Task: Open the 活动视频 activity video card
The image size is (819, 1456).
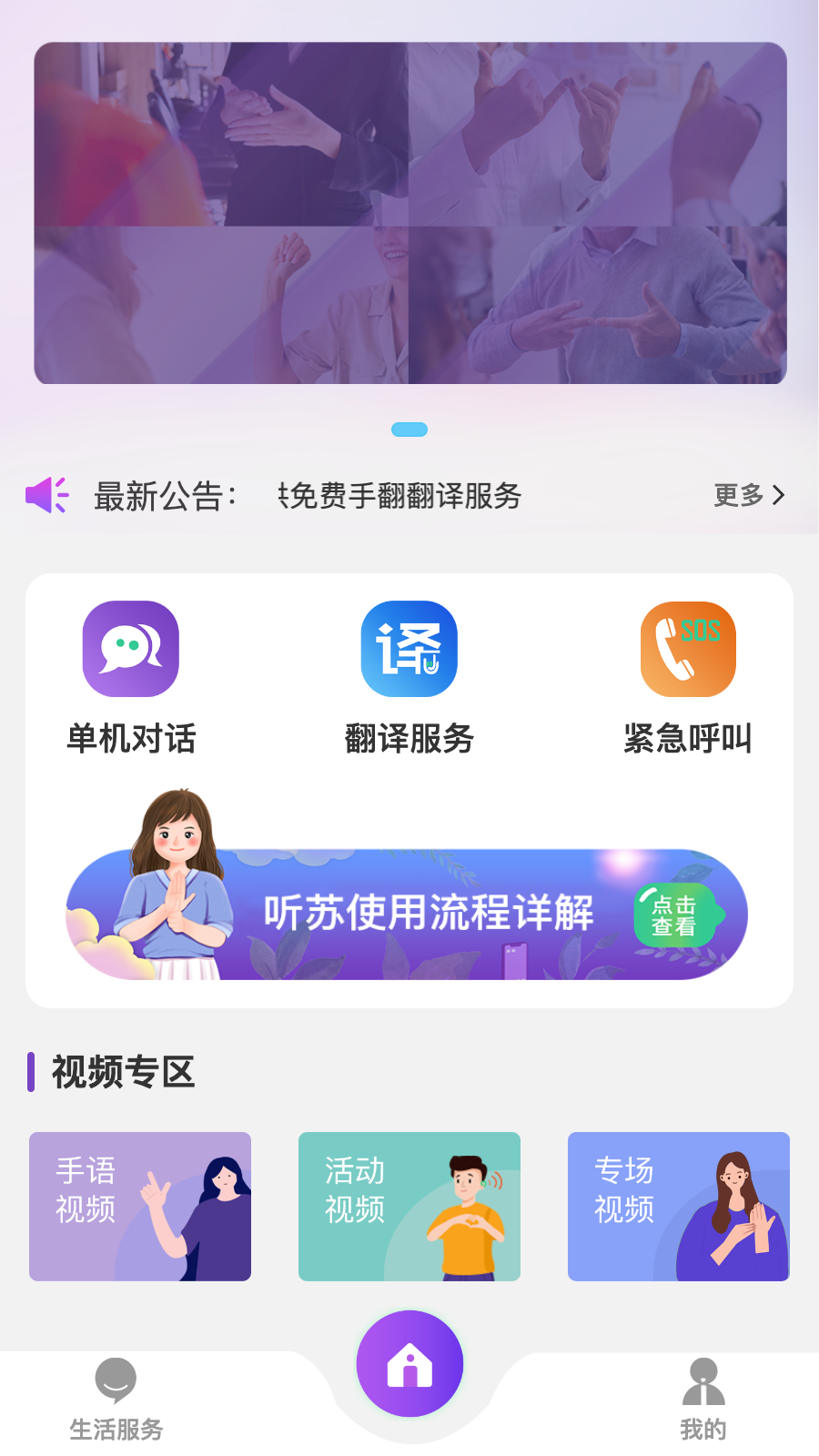Action: [x=409, y=1206]
